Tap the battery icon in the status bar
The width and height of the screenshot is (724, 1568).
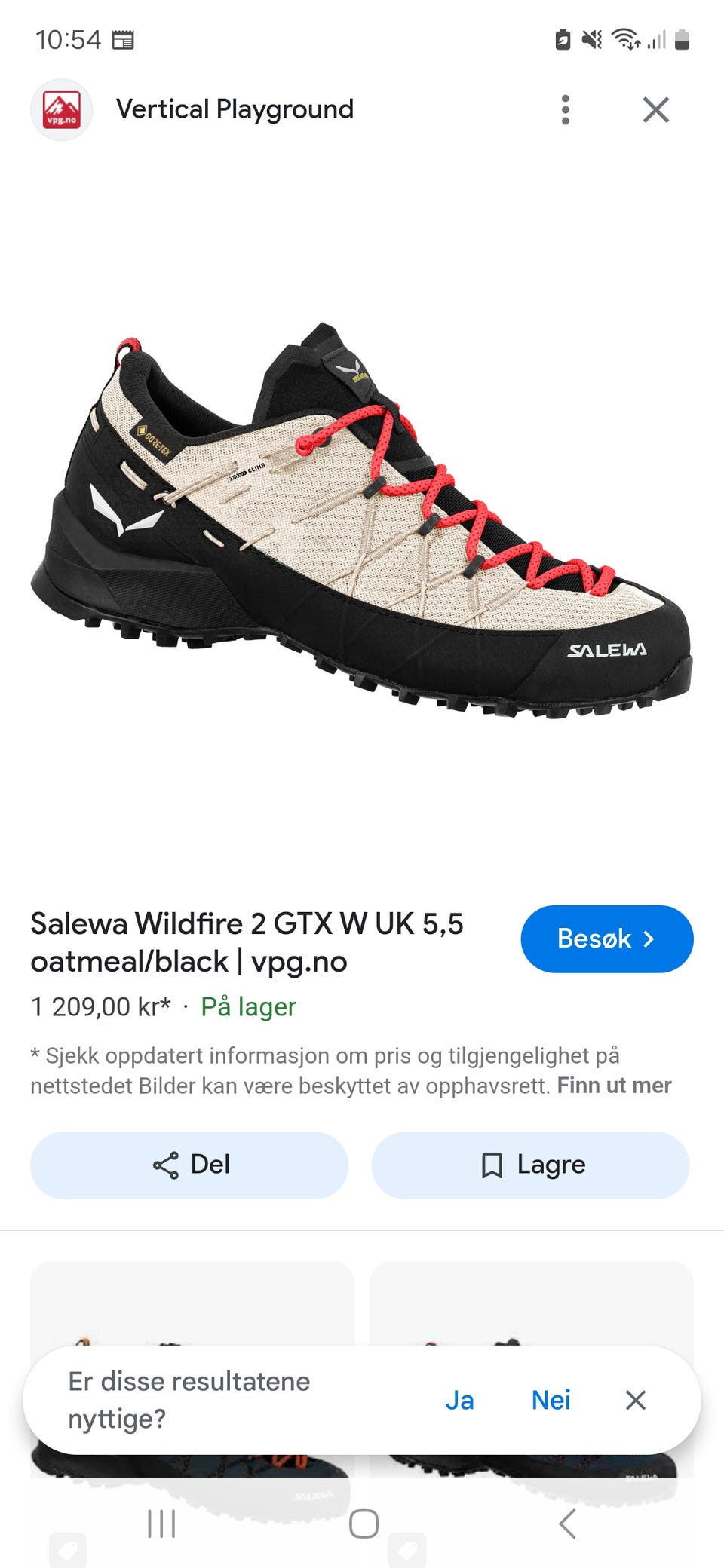point(681,40)
